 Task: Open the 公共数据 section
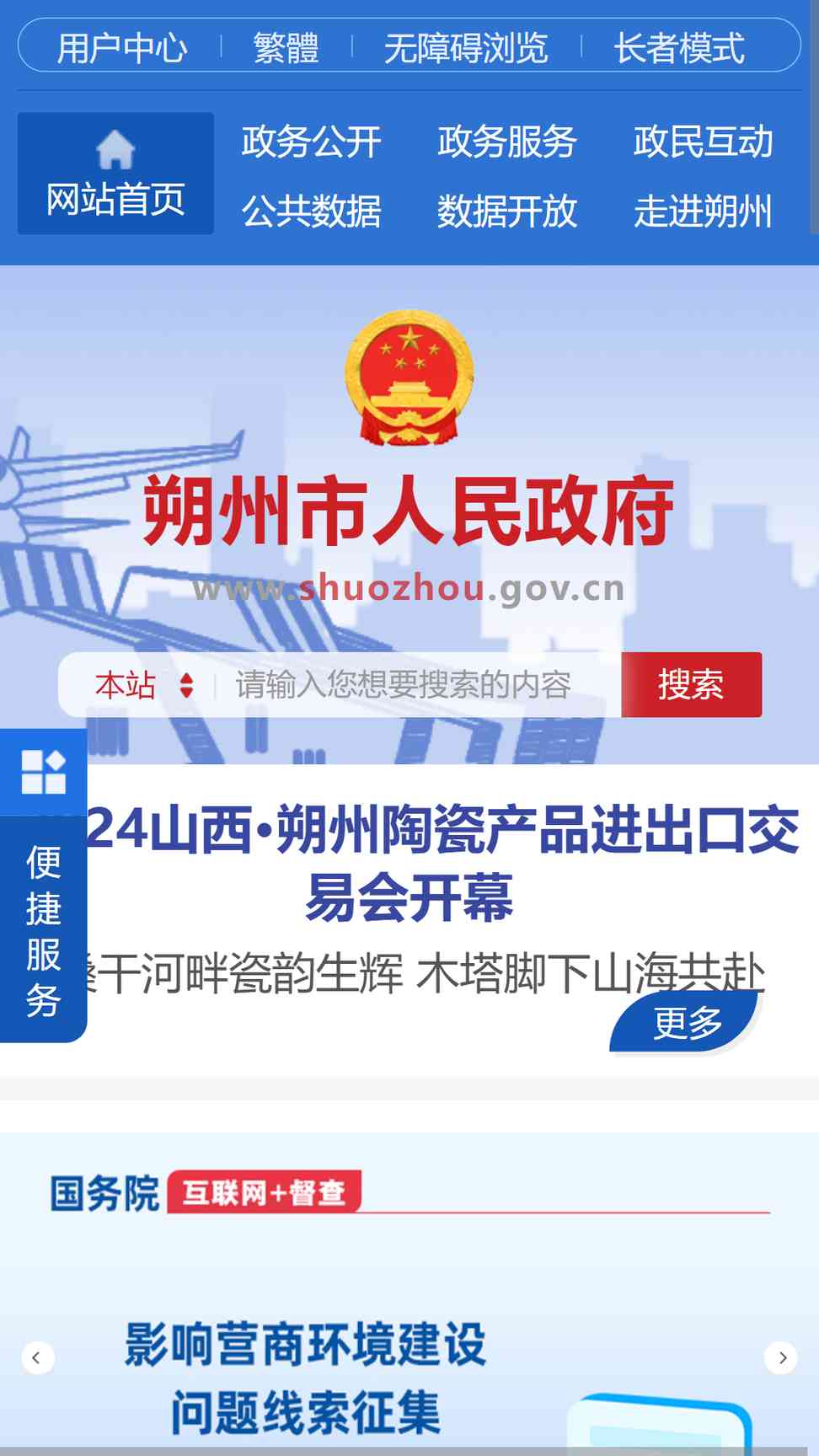[312, 211]
